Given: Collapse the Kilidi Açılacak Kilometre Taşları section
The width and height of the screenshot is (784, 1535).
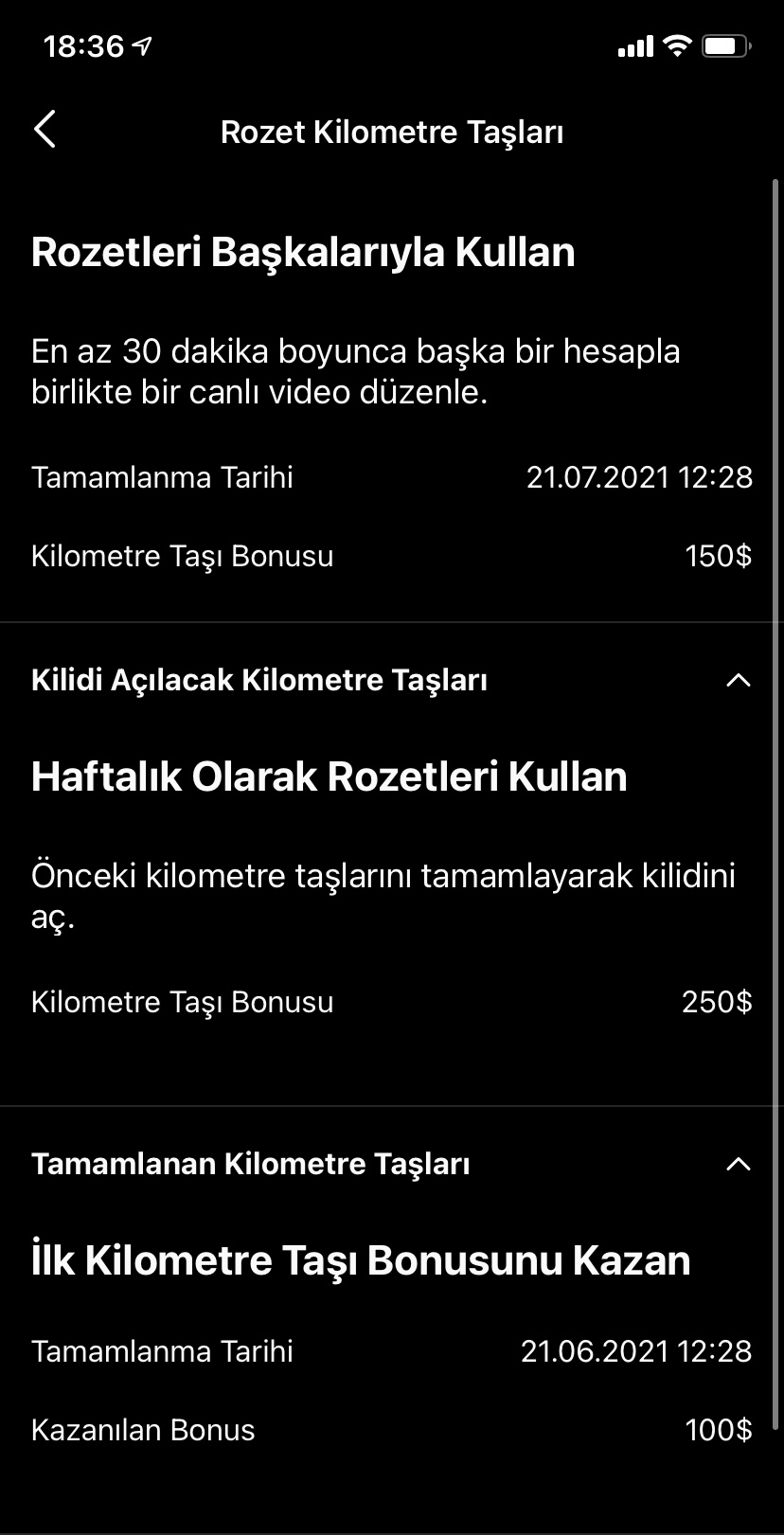Looking at the screenshot, I should click(738, 680).
